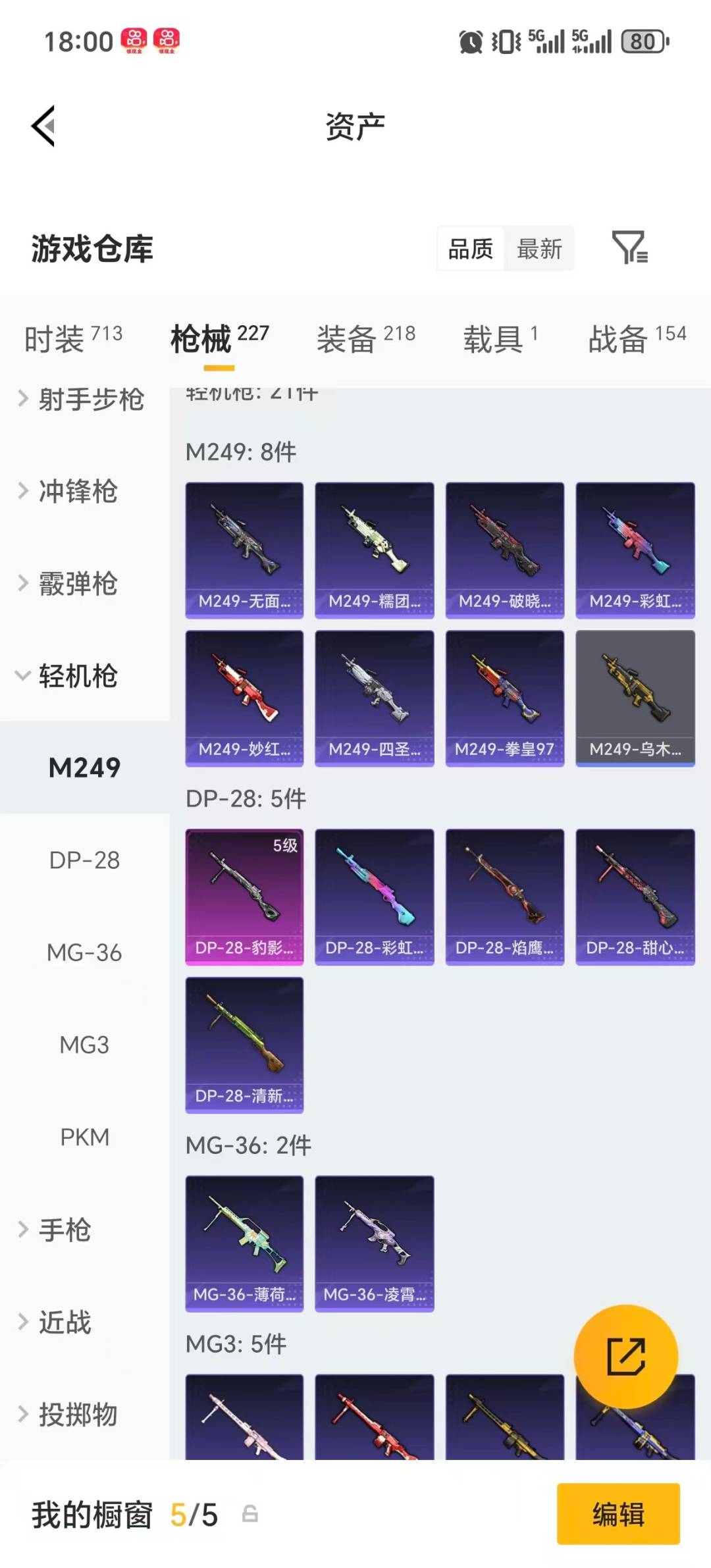
Task: Select PKM in the side list
Action: (x=84, y=1137)
